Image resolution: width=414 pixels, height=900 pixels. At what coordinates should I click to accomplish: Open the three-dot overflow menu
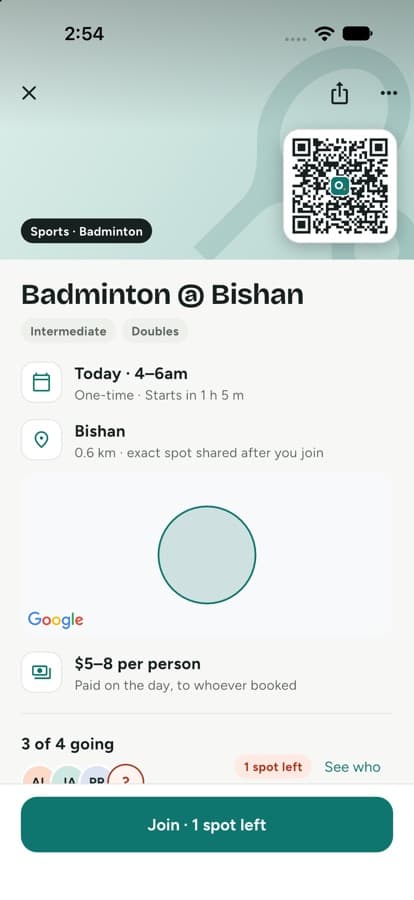pyautogui.click(x=389, y=93)
